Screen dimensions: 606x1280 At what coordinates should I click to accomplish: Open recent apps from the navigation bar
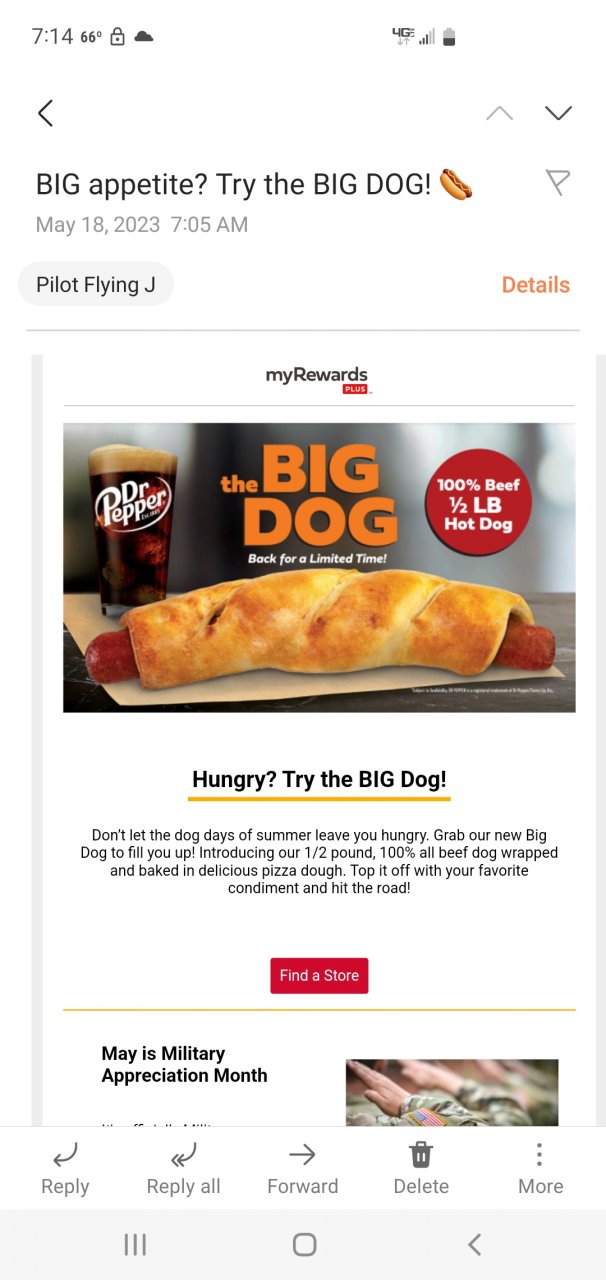pos(135,1244)
